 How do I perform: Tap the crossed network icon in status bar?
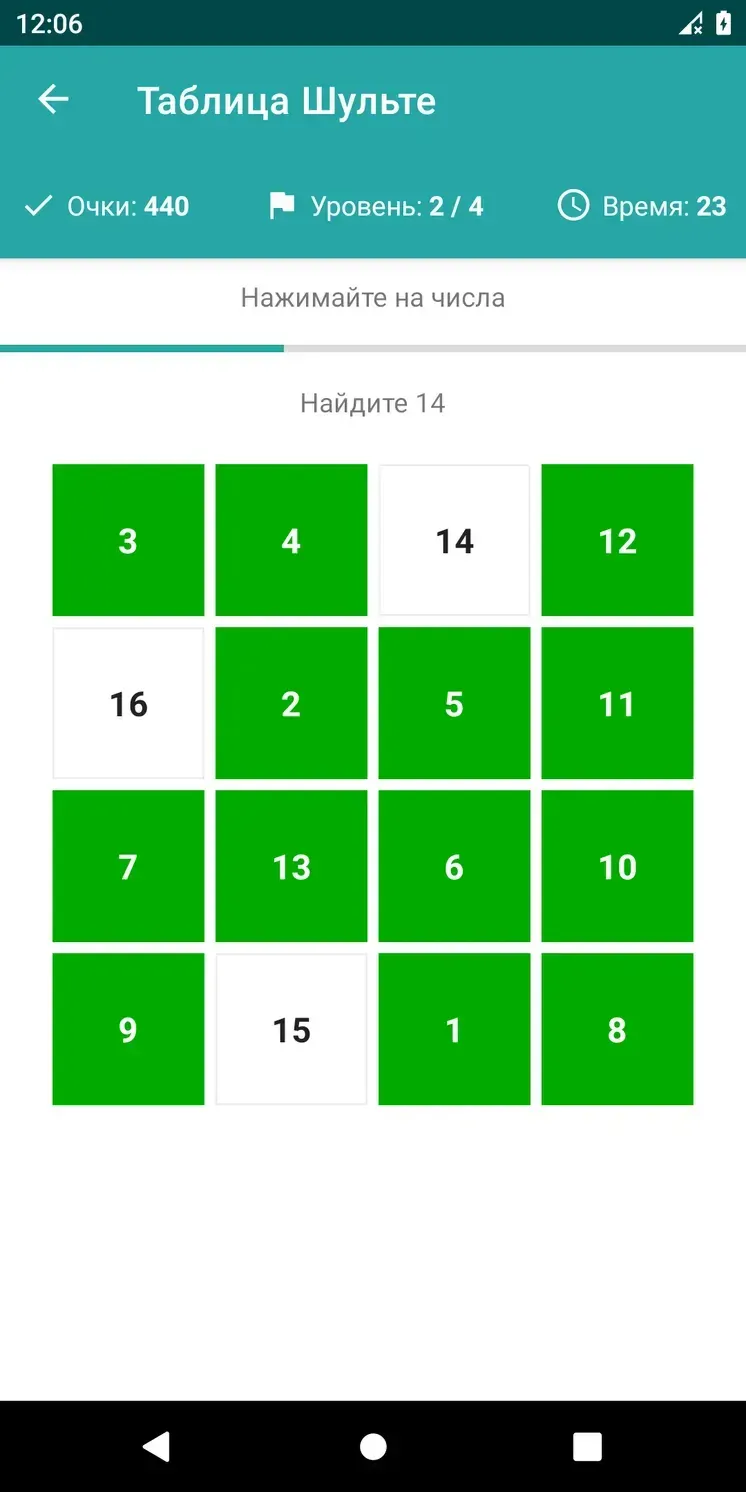pos(692,21)
